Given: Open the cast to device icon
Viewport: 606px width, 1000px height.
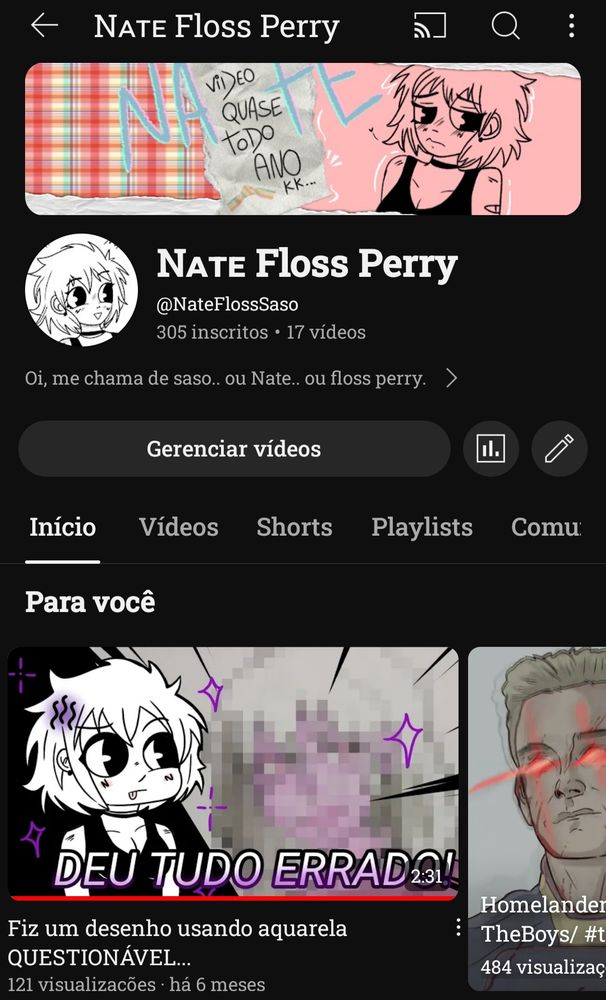Looking at the screenshot, I should [x=429, y=27].
